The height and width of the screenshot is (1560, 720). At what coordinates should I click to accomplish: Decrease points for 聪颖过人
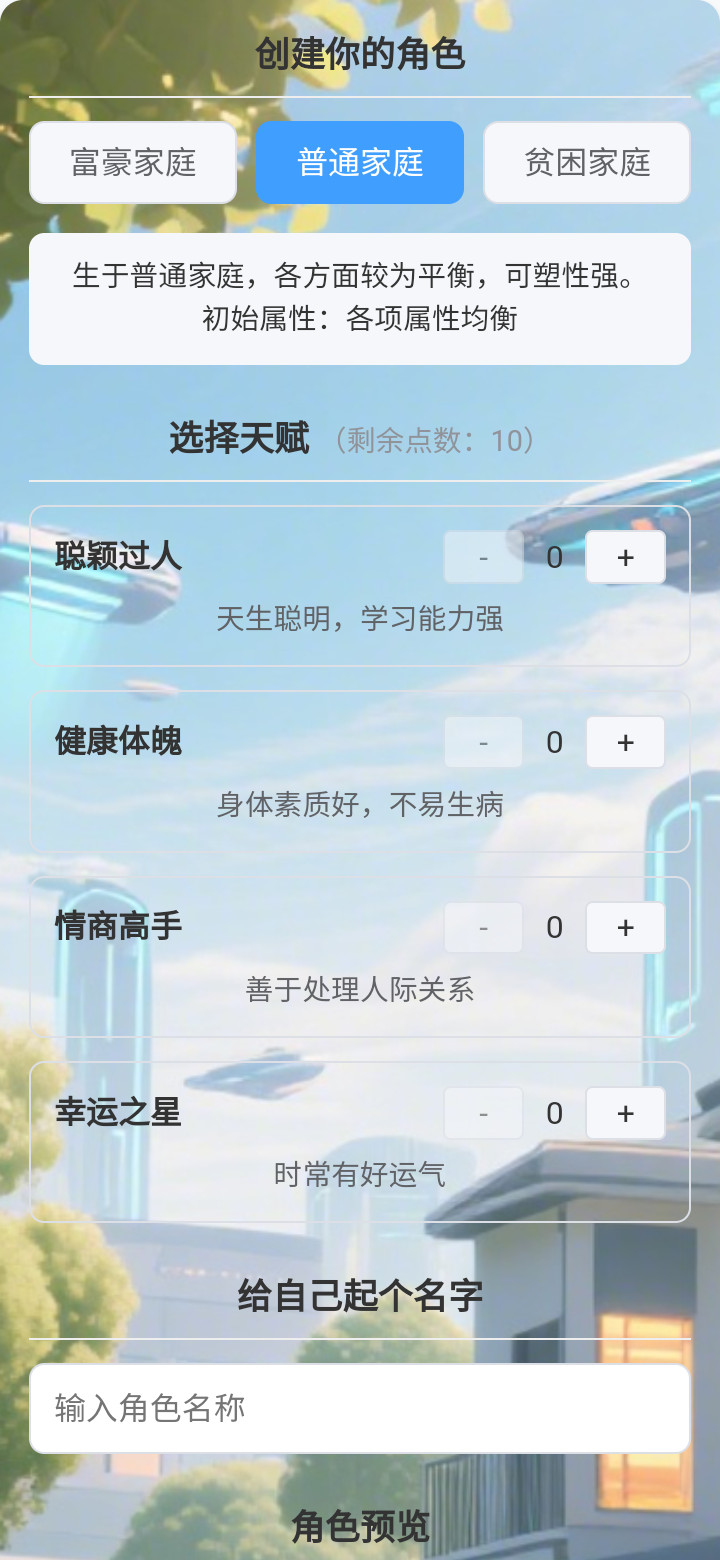tap(484, 557)
